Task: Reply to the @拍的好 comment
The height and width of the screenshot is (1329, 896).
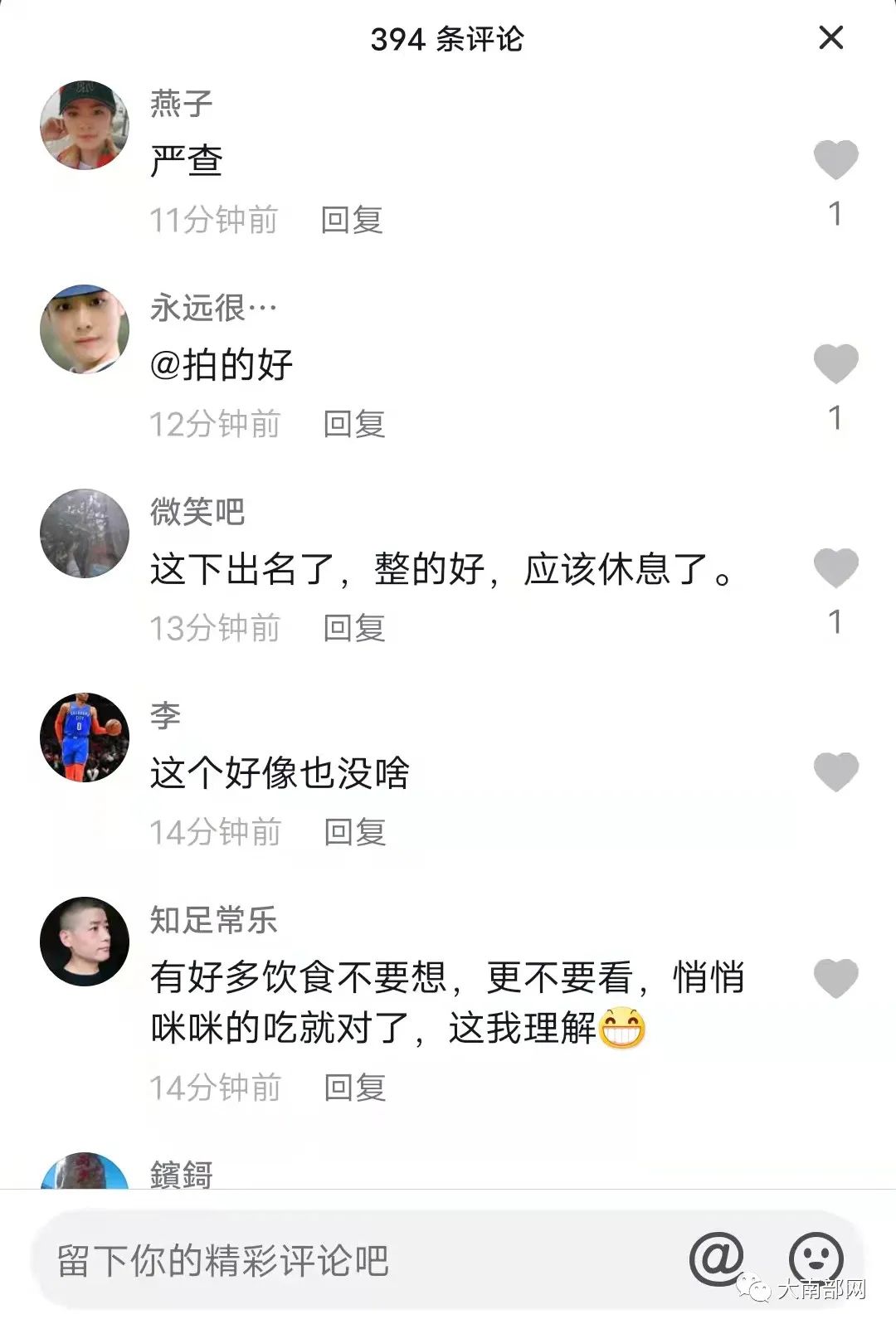Action: click(x=354, y=425)
